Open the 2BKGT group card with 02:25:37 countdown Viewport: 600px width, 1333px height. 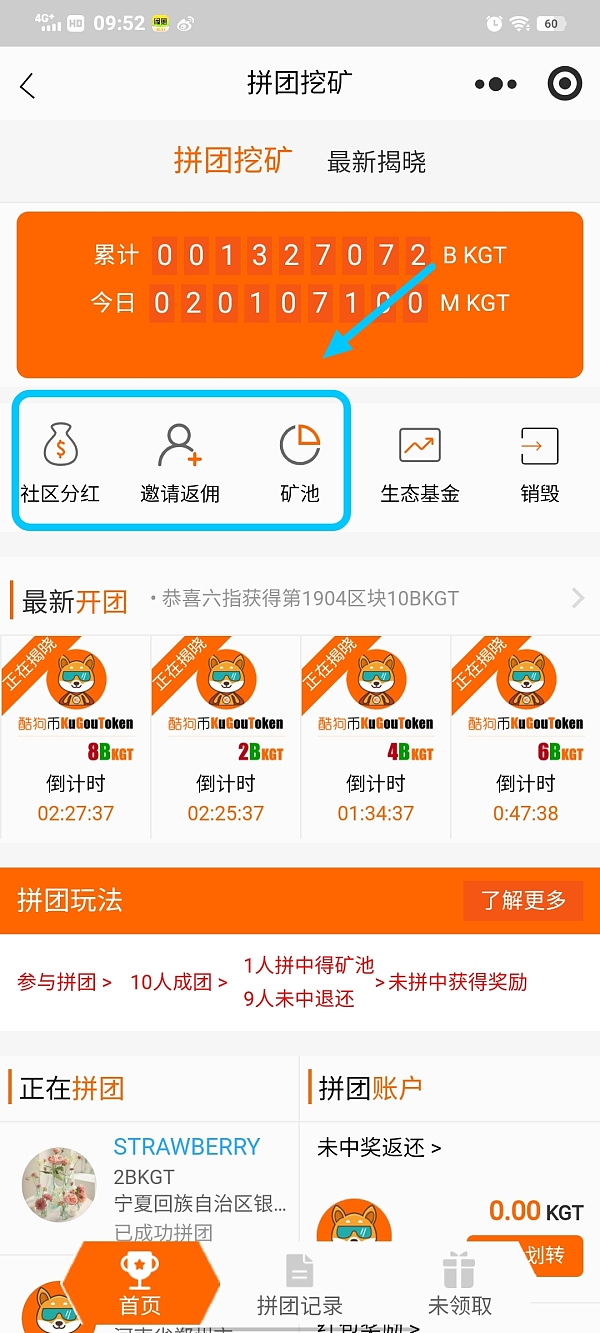[x=226, y=735]
